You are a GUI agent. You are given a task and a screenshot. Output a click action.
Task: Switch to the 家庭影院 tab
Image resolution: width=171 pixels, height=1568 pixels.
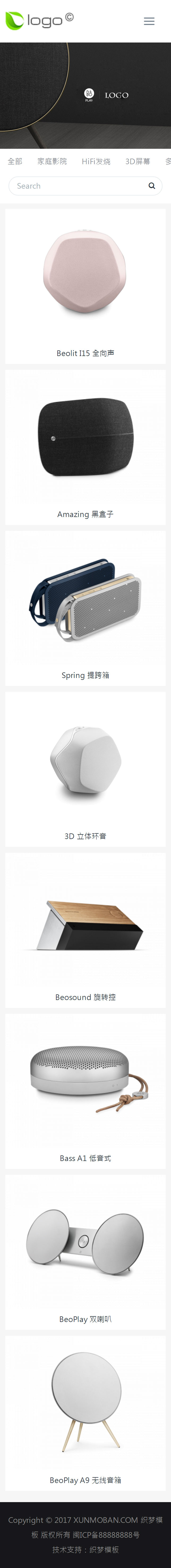(52, 161)
